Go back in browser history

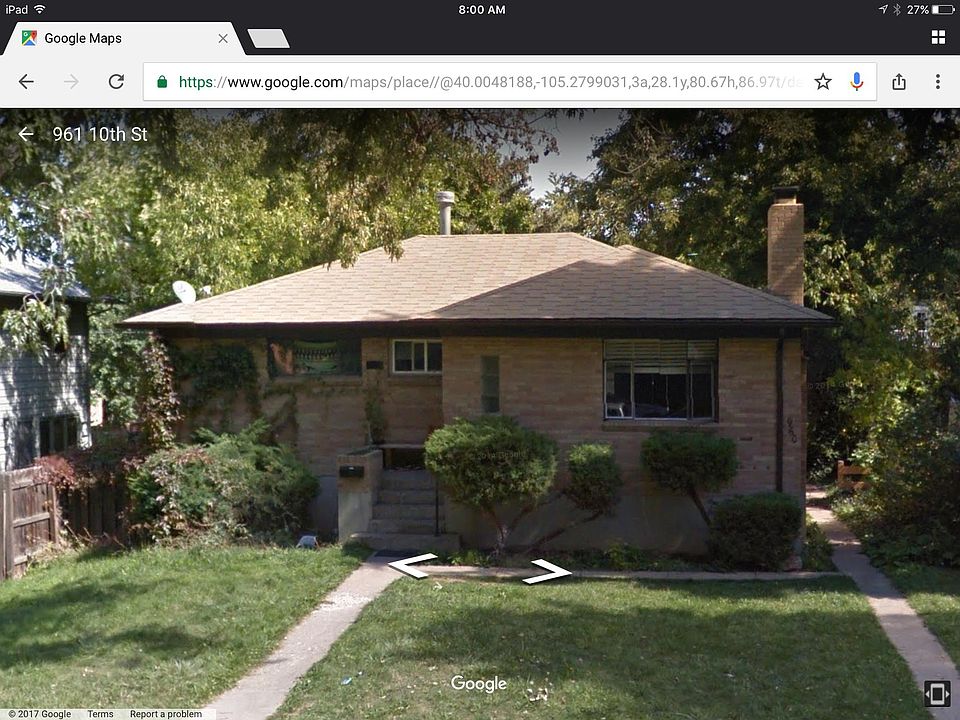coord(26,82)
